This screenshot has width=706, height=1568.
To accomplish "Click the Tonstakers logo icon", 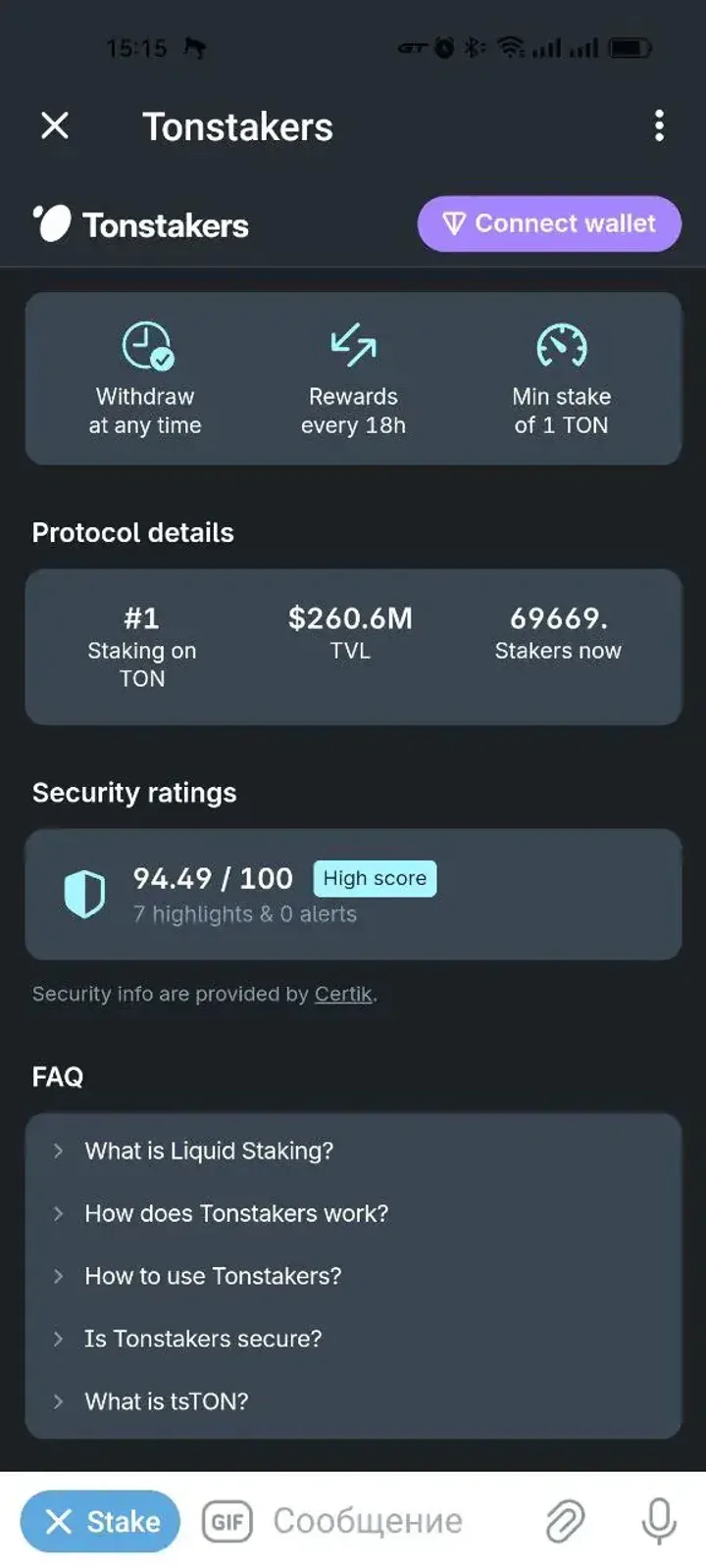I will [x=51, y=223].
